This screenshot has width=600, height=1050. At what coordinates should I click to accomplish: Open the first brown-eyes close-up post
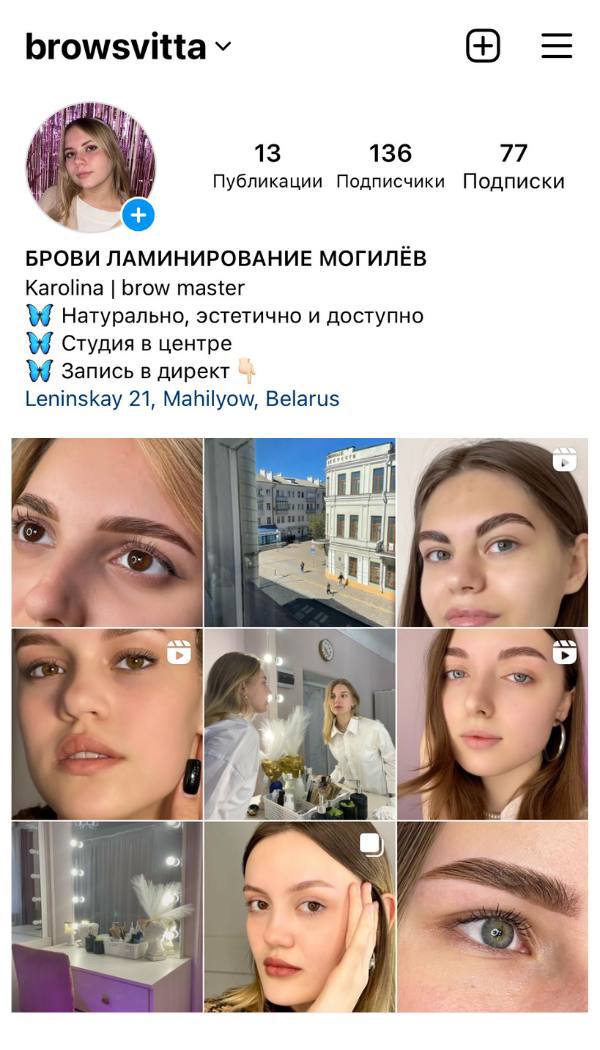(x=107, y=532)
